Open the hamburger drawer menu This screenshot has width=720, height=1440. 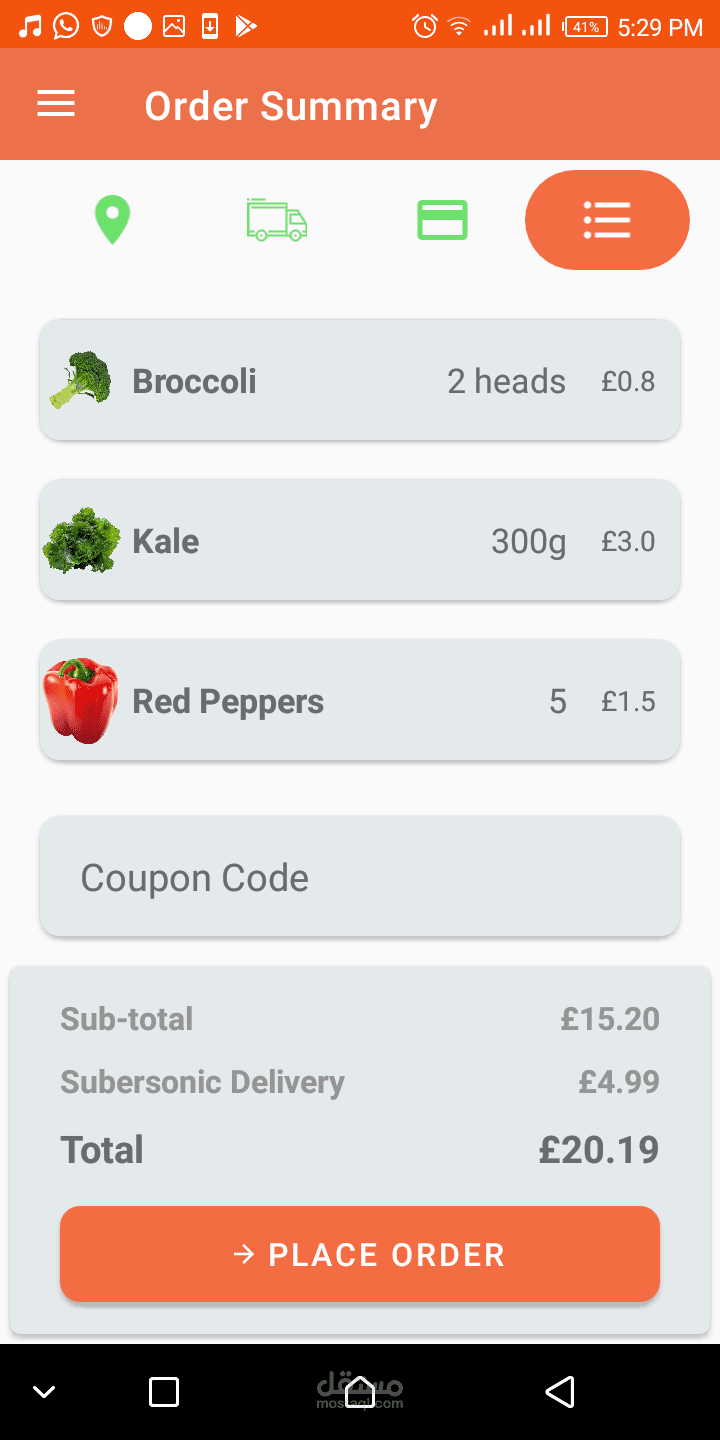click(x=56, y=104)
